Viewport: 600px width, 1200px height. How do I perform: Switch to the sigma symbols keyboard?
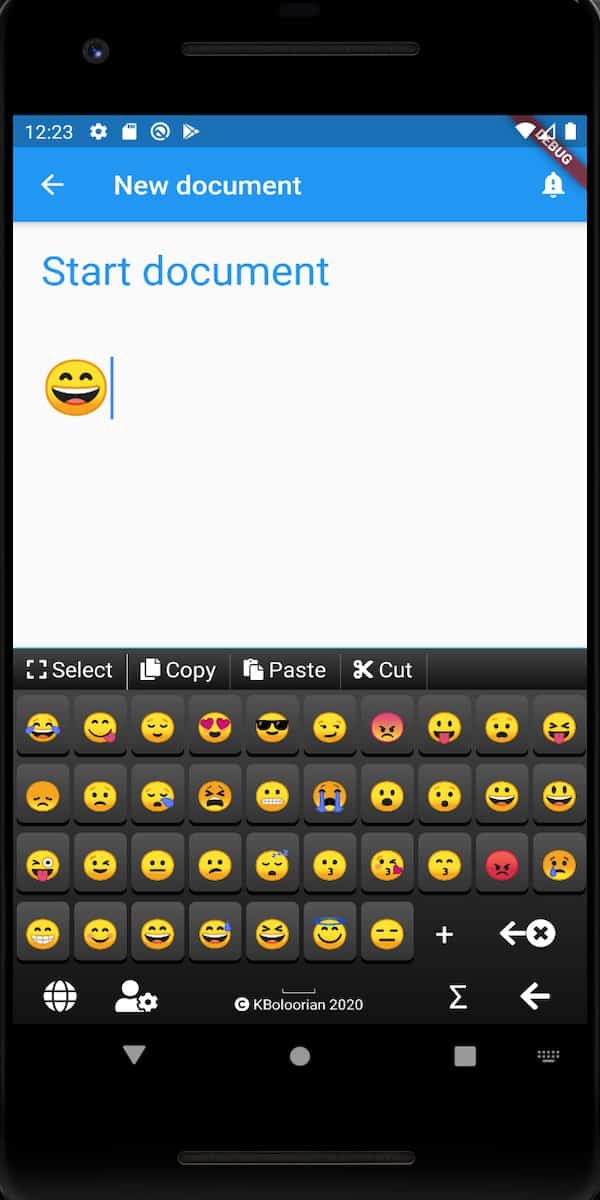tap(457, 997)
